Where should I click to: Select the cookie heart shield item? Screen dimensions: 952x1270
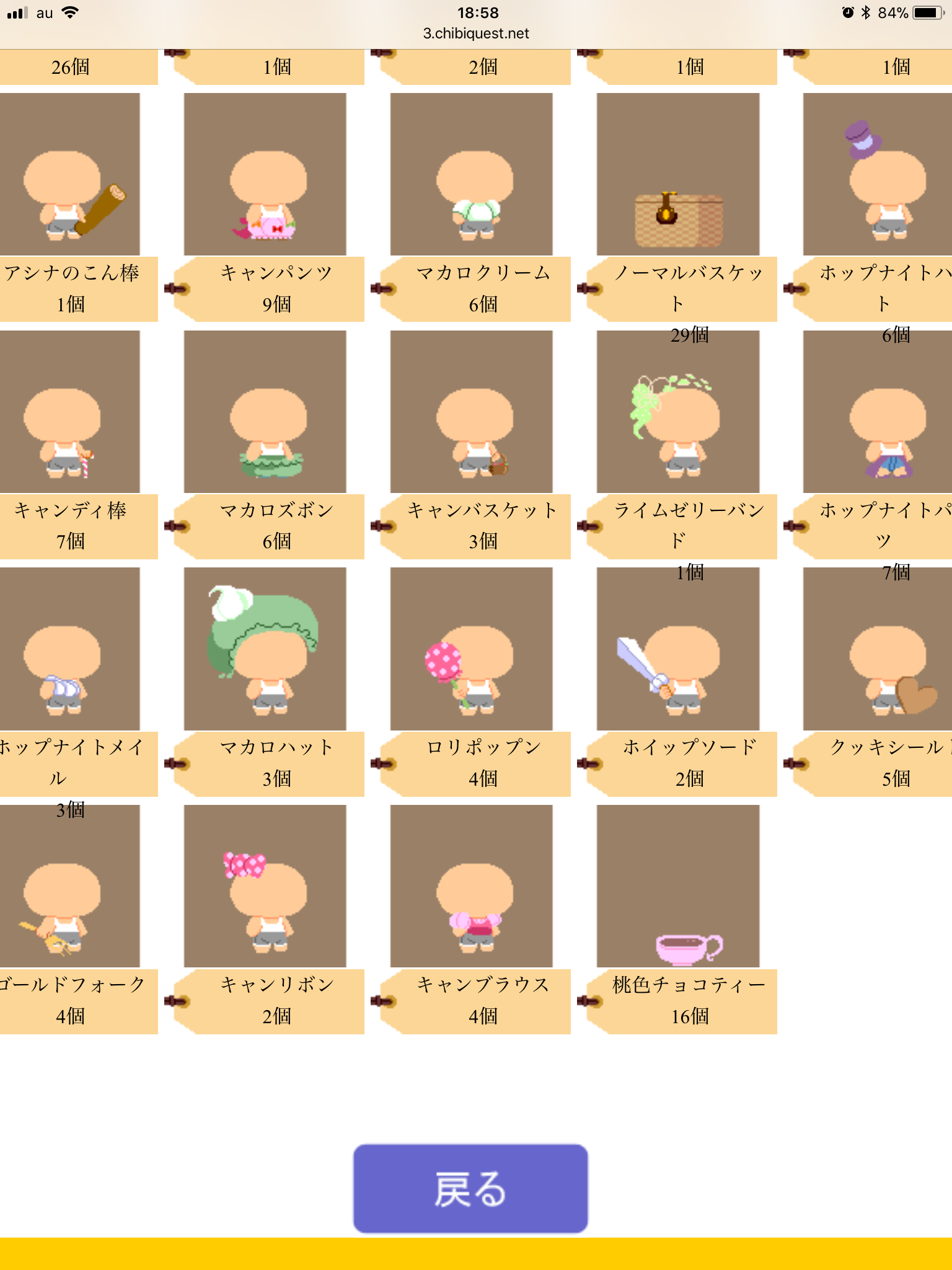878,649
